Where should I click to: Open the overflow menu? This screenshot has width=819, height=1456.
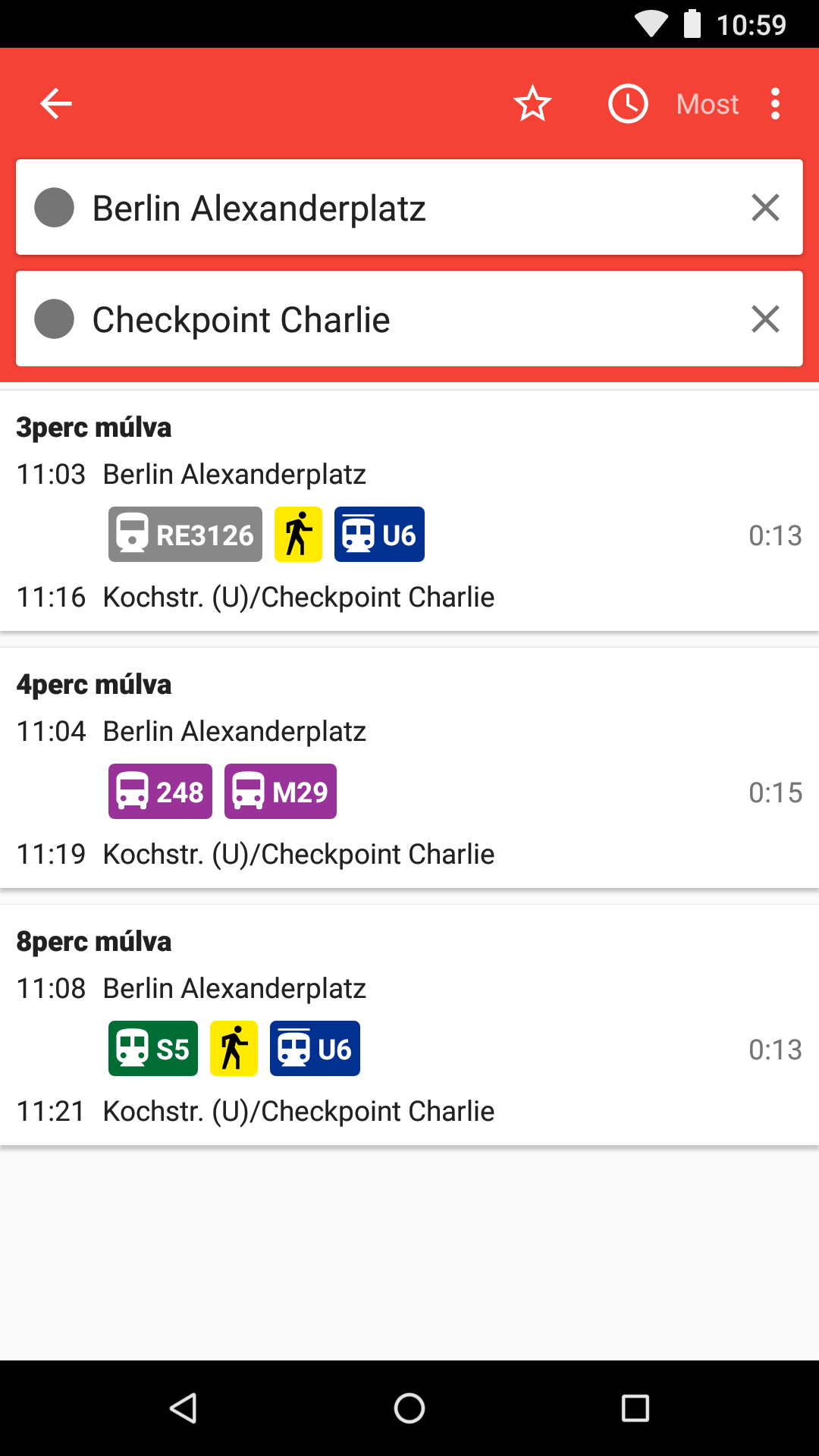[775, 104]
